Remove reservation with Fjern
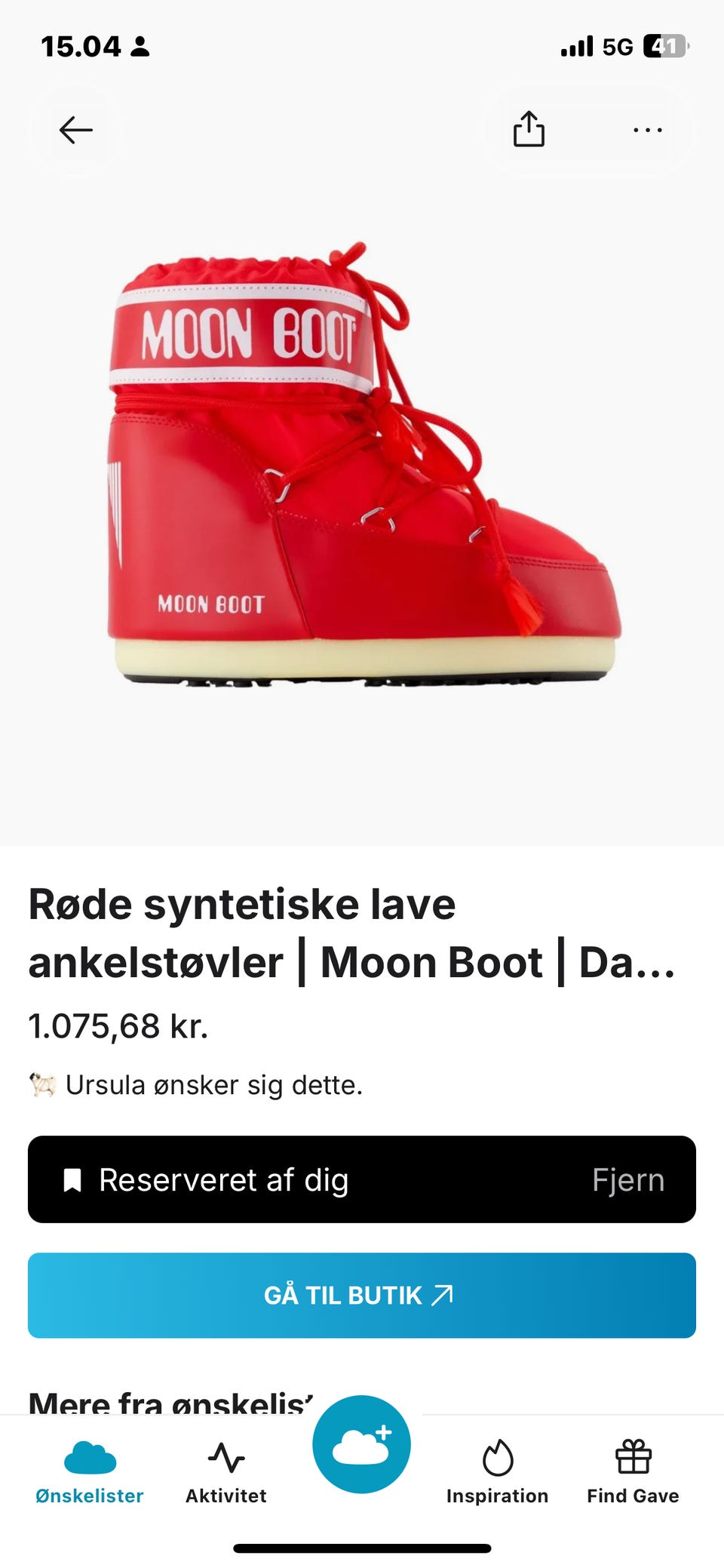This screenshot has width=724, height=1568. 628,1179
